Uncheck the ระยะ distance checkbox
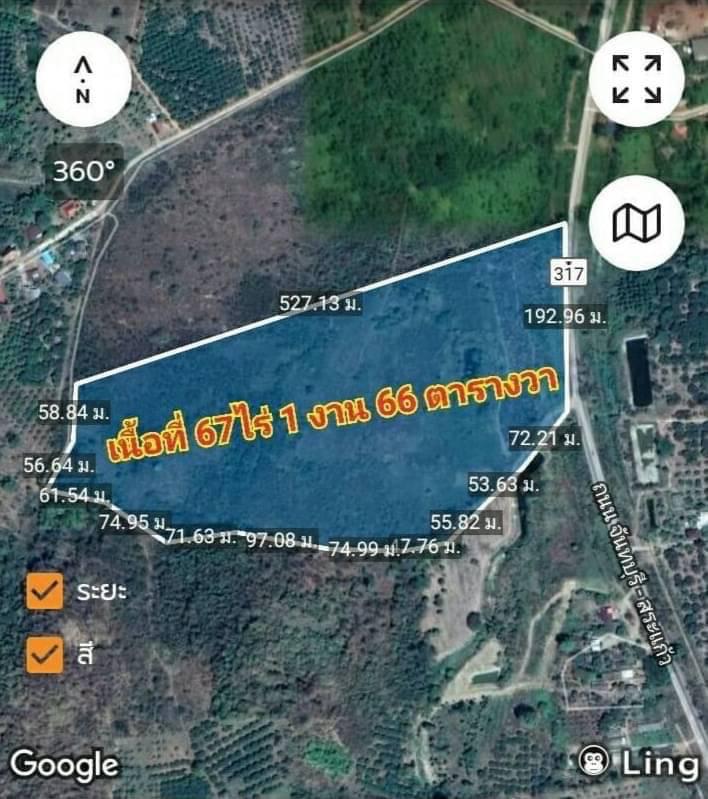This screenshot has height=799, width=708. point(44,591)
